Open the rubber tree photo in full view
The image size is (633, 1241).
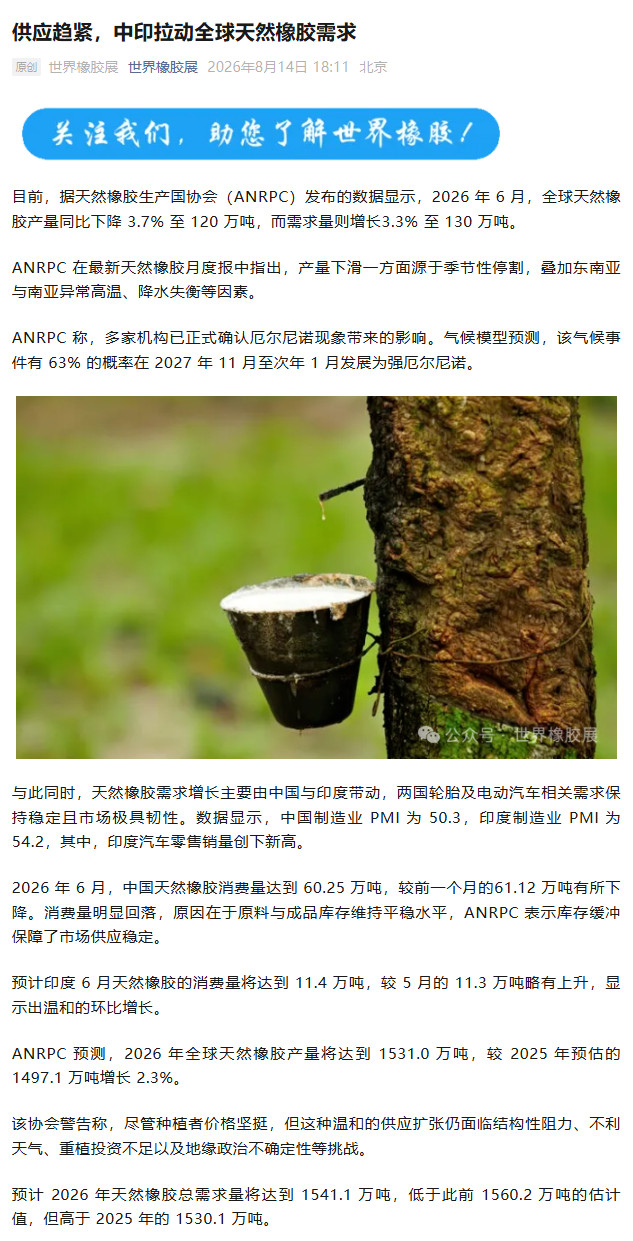[316, 577]
